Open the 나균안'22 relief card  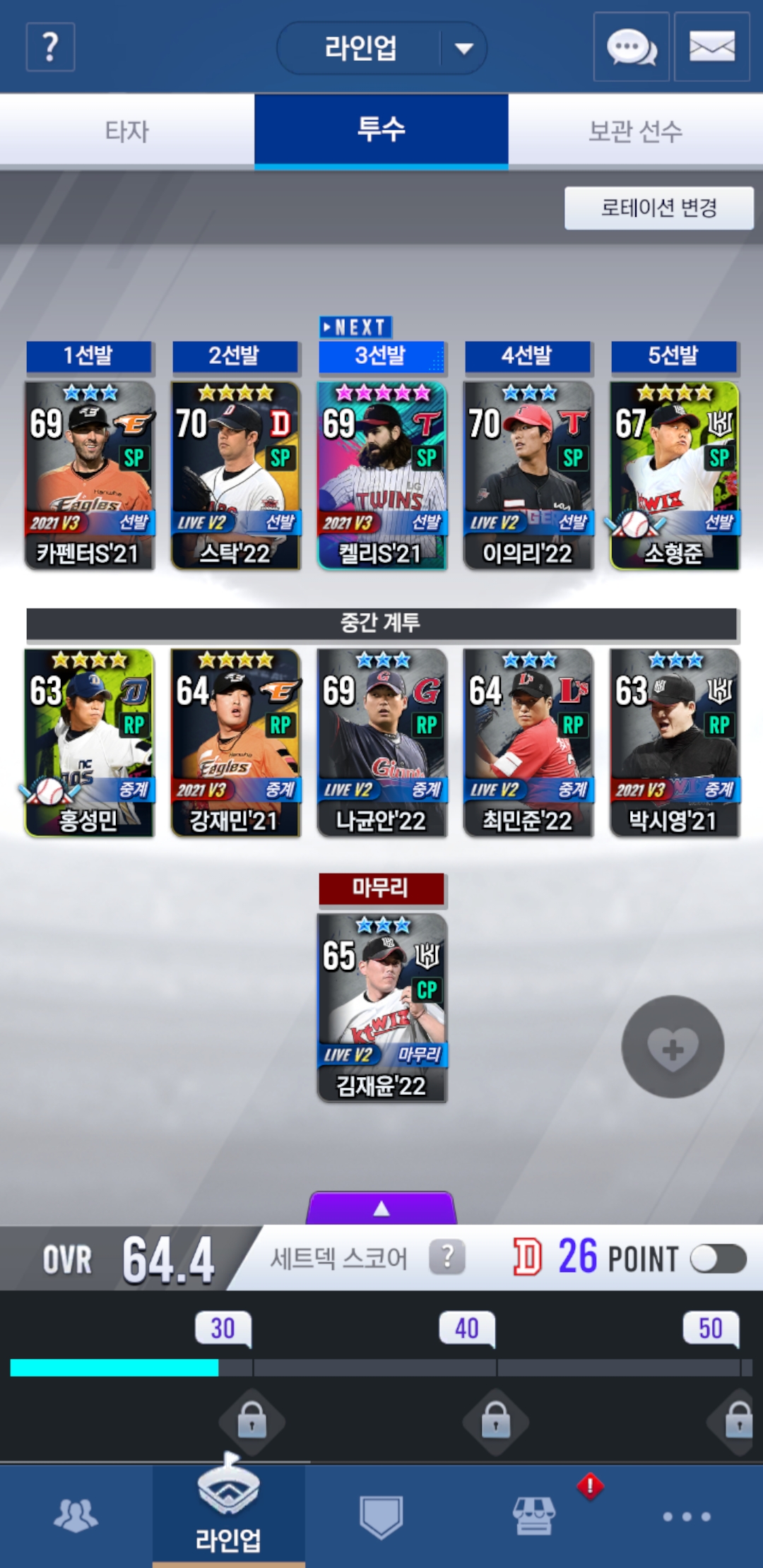(381, 743)
